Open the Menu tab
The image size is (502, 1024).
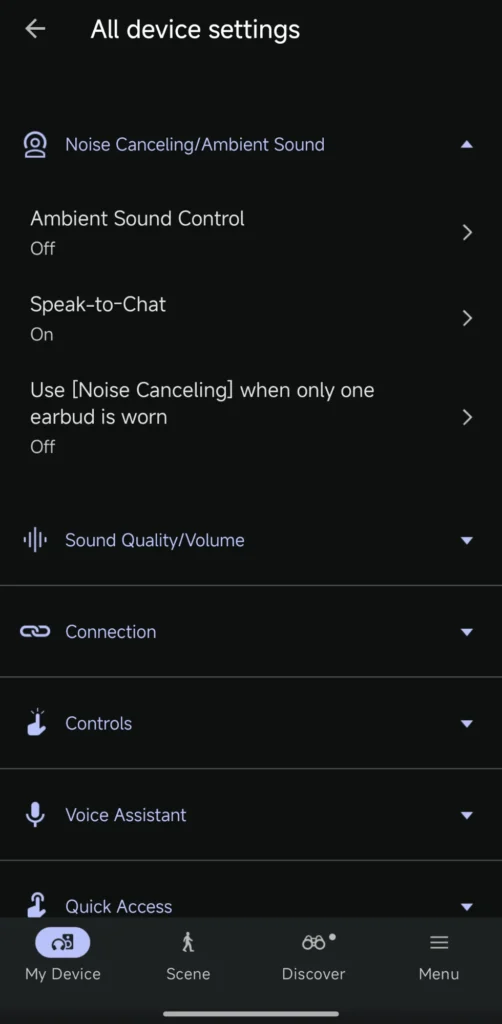pos(439,955)
